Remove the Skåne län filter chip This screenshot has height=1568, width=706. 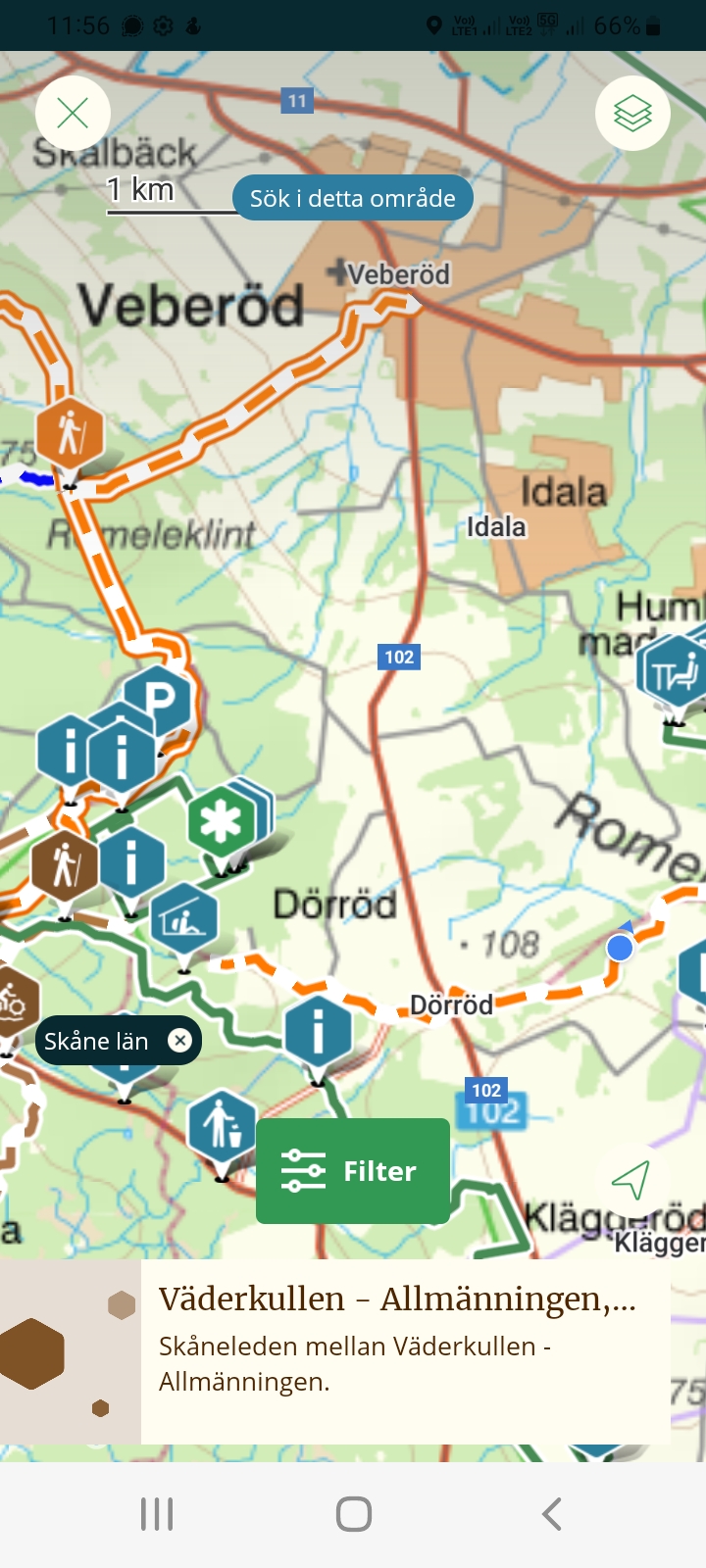(180, 1041)
